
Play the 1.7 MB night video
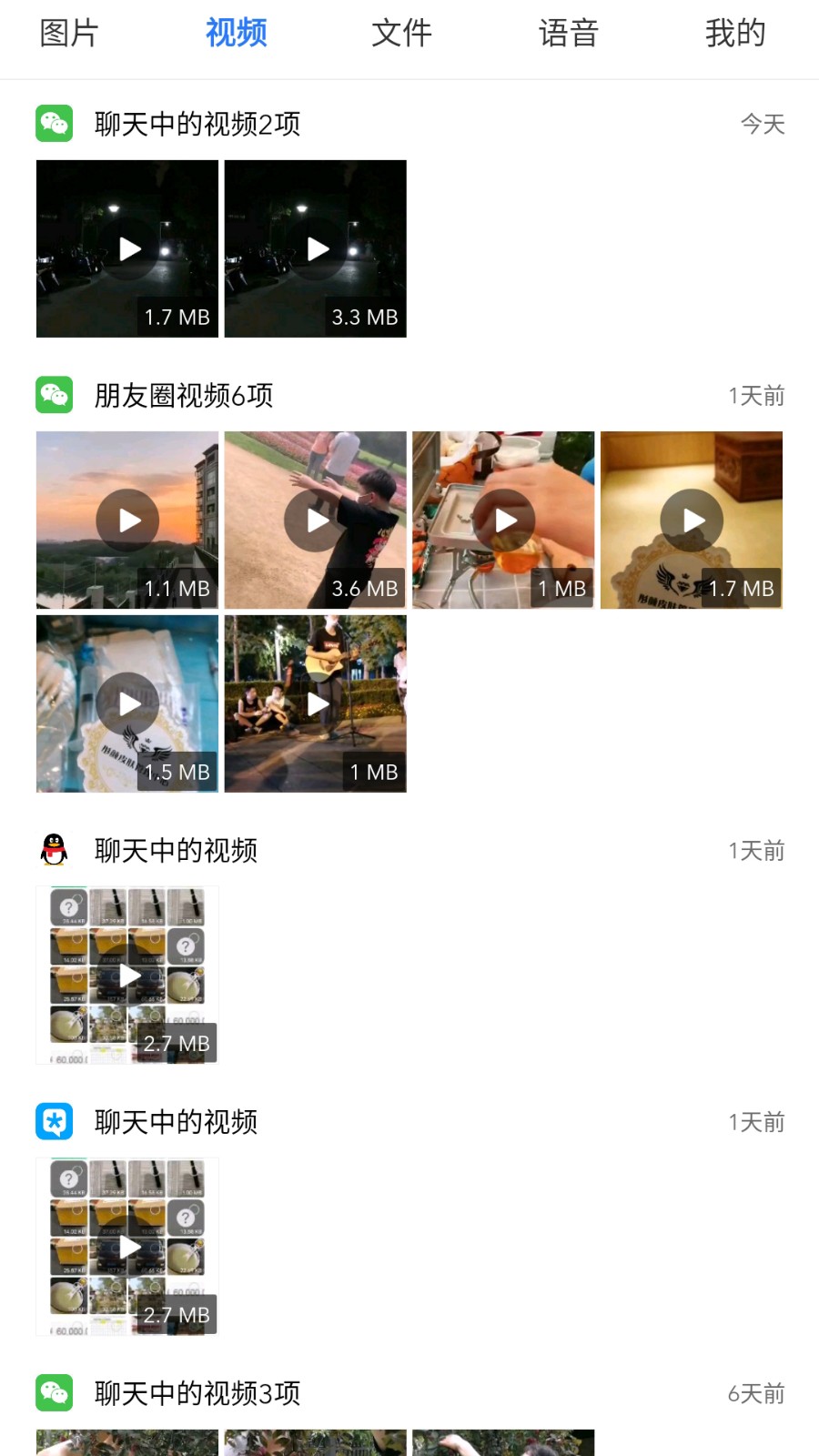click(126, 248)
